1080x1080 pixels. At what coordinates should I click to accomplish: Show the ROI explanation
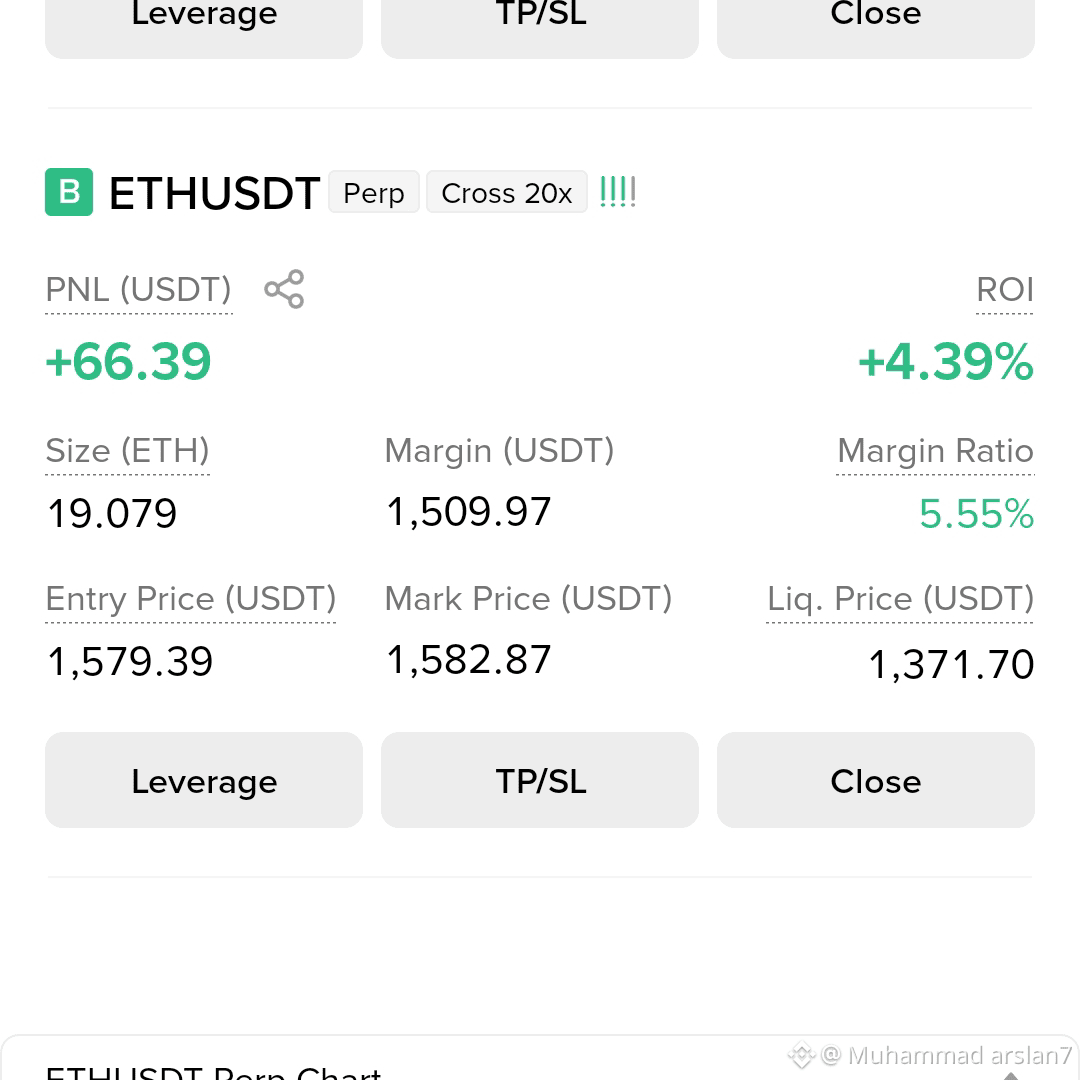[x=1005, y=290]
